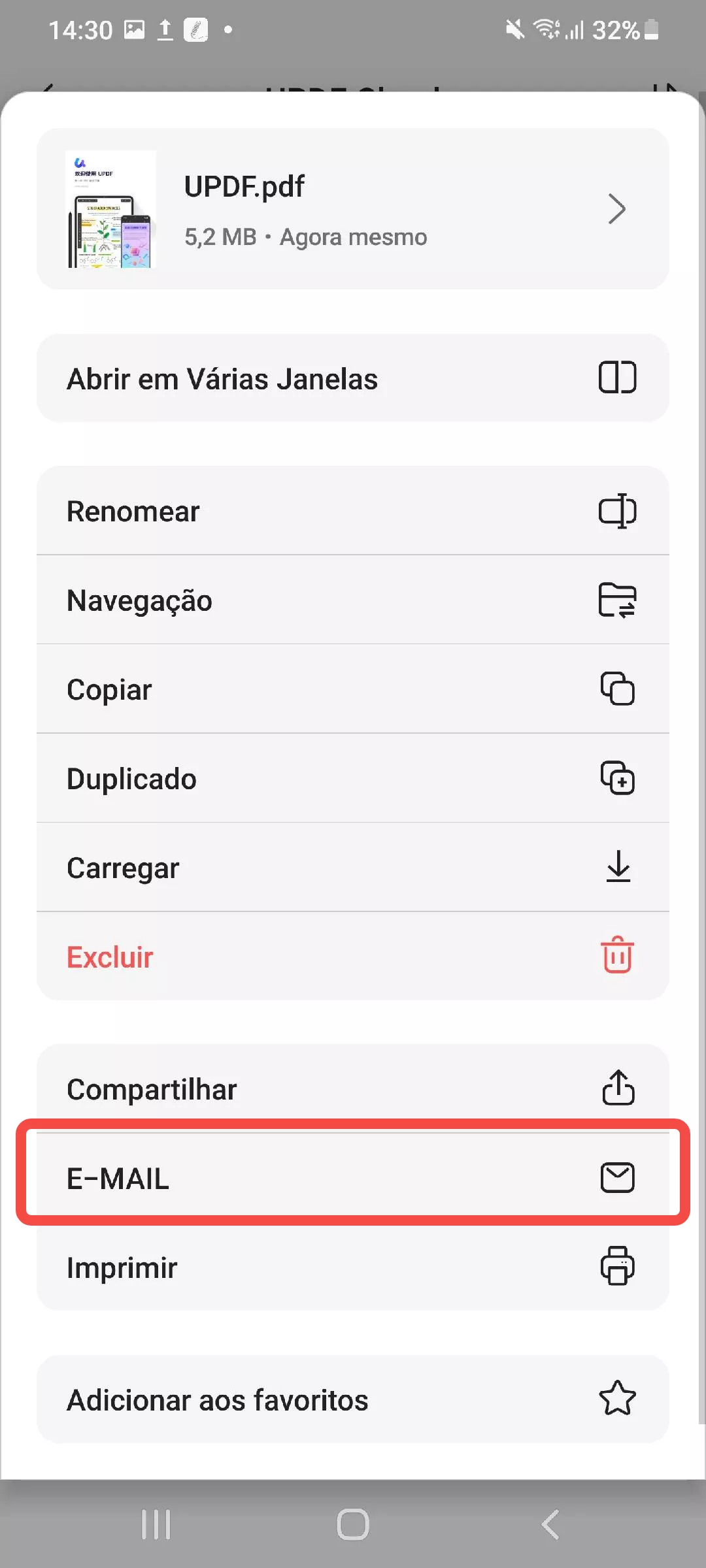This screenshot has height=1568, width=706.
Task: Open the UPDF.pdf file thumbnail
Action: click(x=110, y=208)
